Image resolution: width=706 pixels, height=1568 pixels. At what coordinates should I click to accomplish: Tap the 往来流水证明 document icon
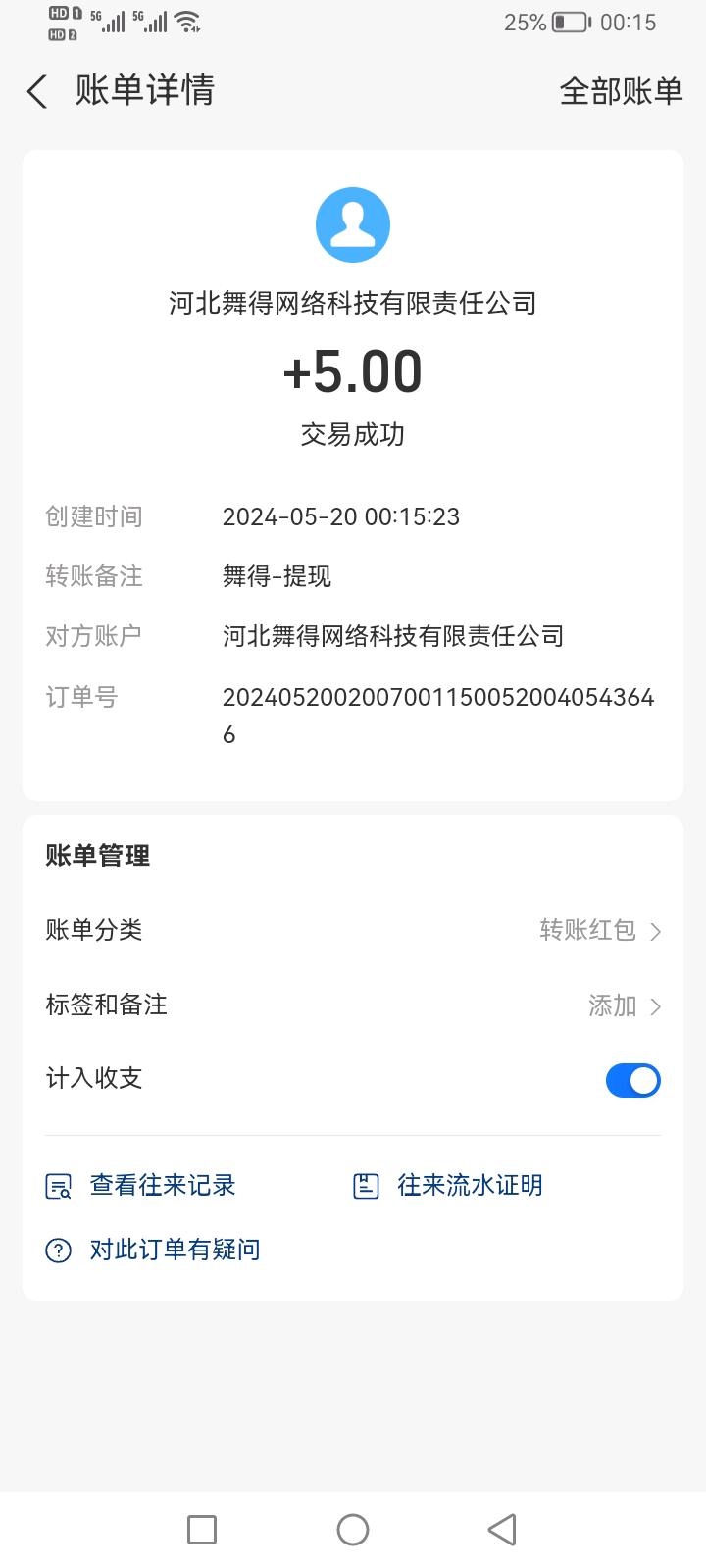(367, 1185)
